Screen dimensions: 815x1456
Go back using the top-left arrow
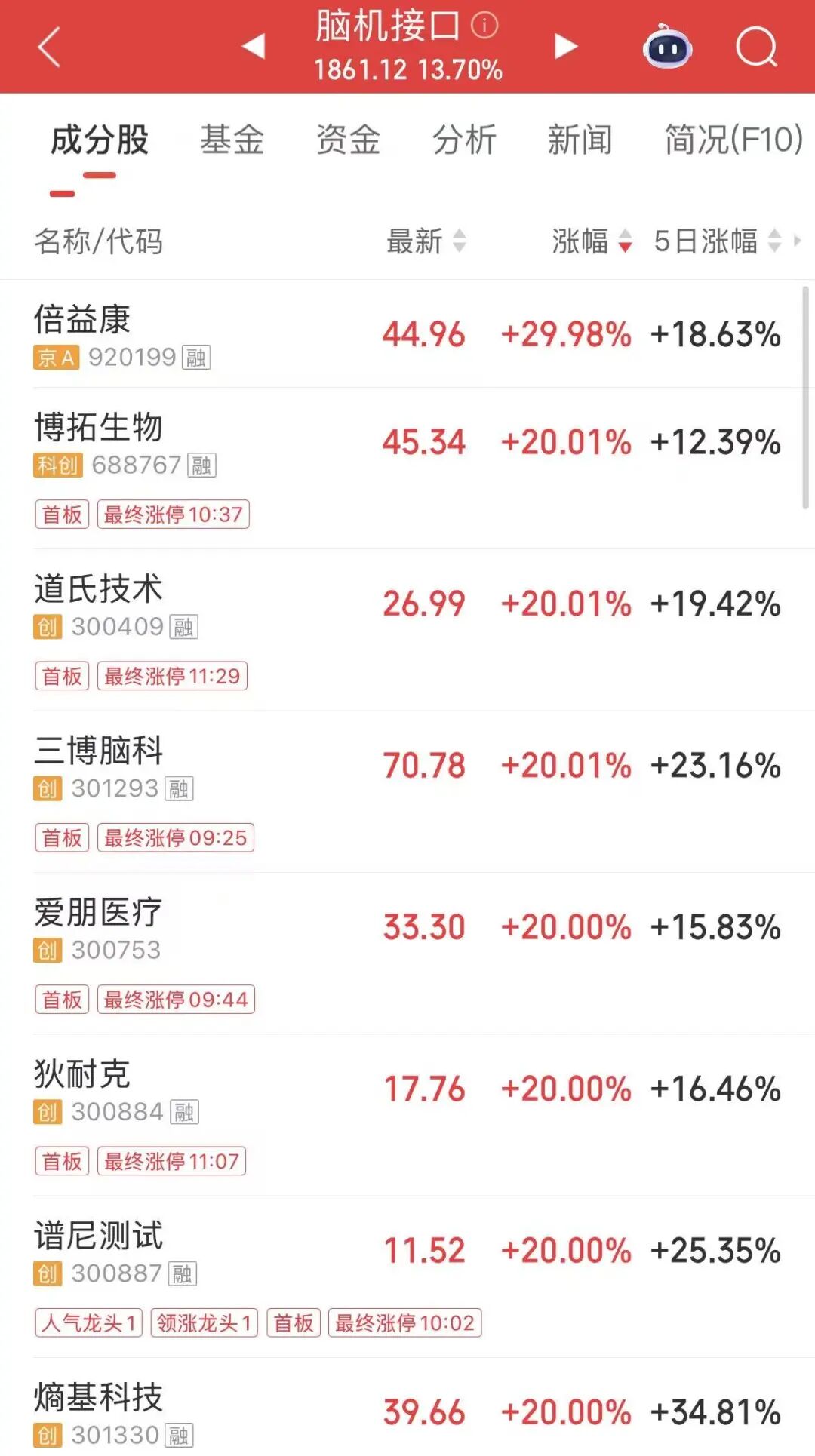pyautogui.click(x=49, y=47)
